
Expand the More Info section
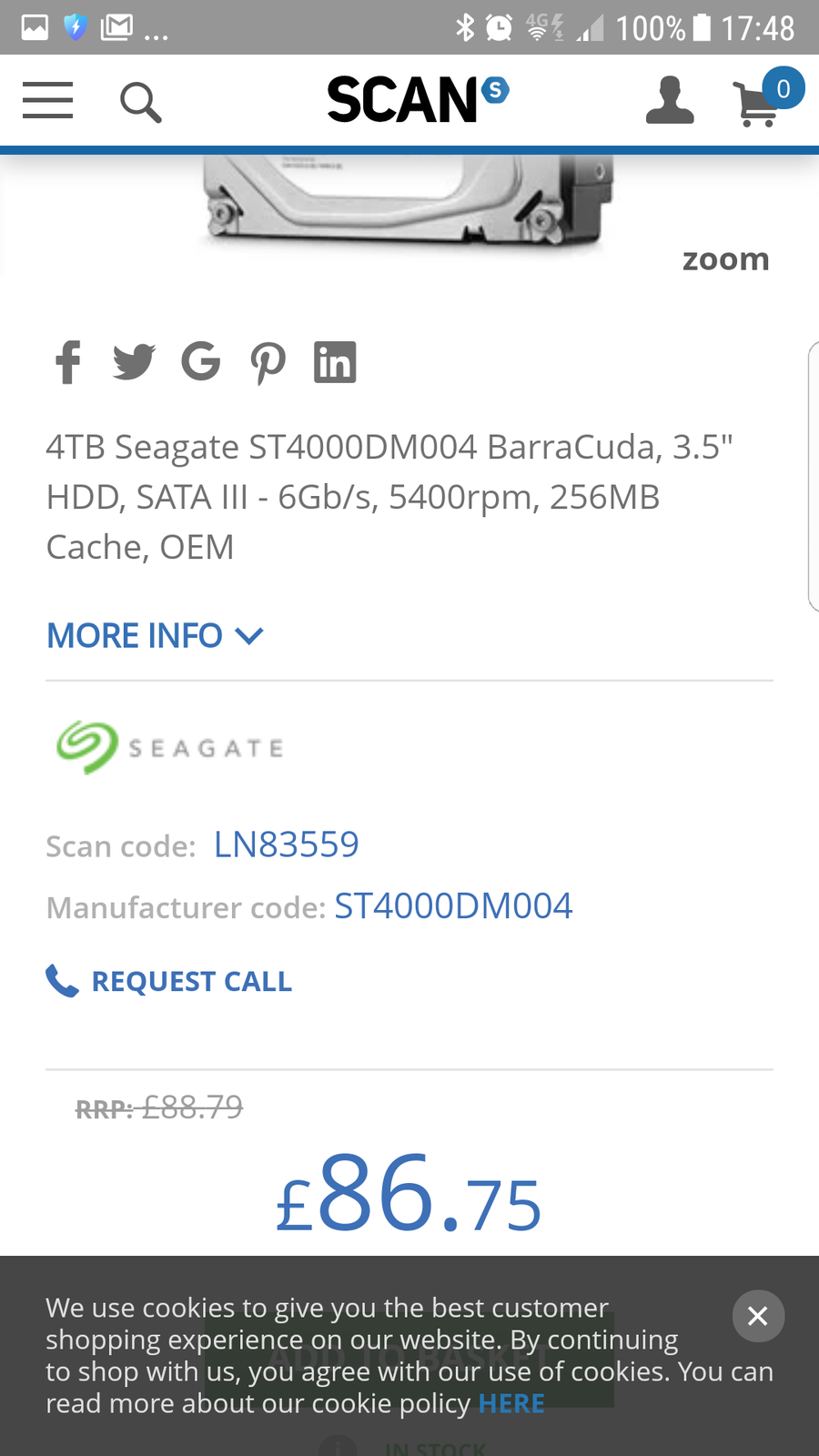click(x=155, y=635)
